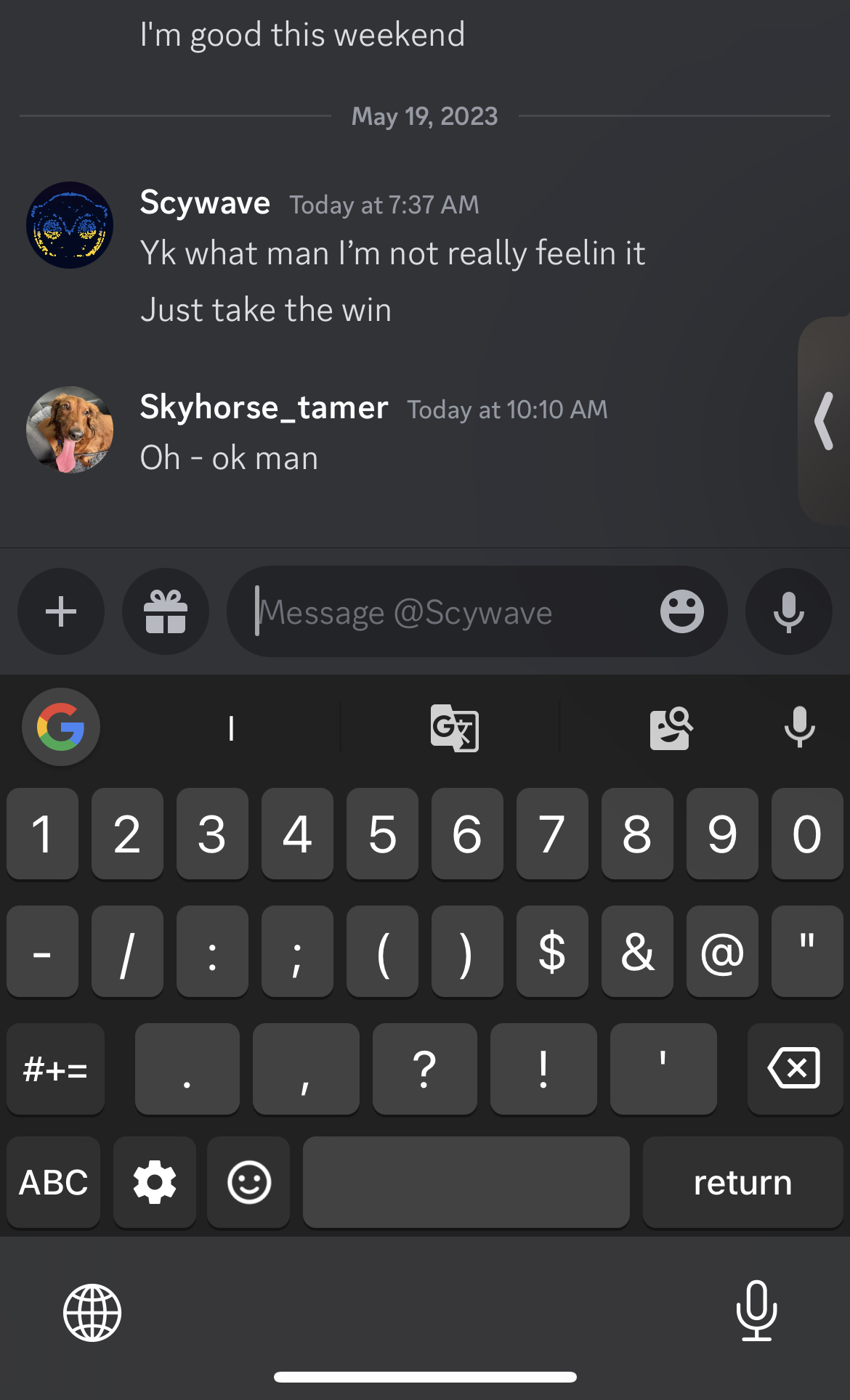Screen dimensions: 850x1400
Task: Switch keyboard to ABC letters
Action: coord(53,1182)
